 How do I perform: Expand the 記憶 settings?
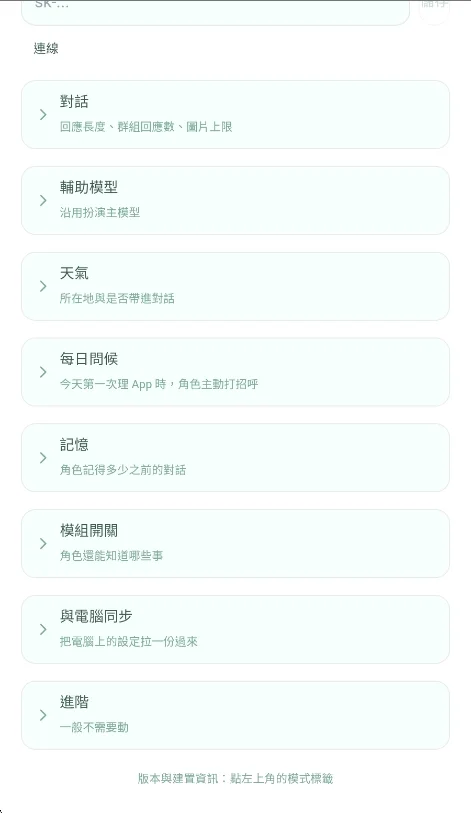click(235, 458)
